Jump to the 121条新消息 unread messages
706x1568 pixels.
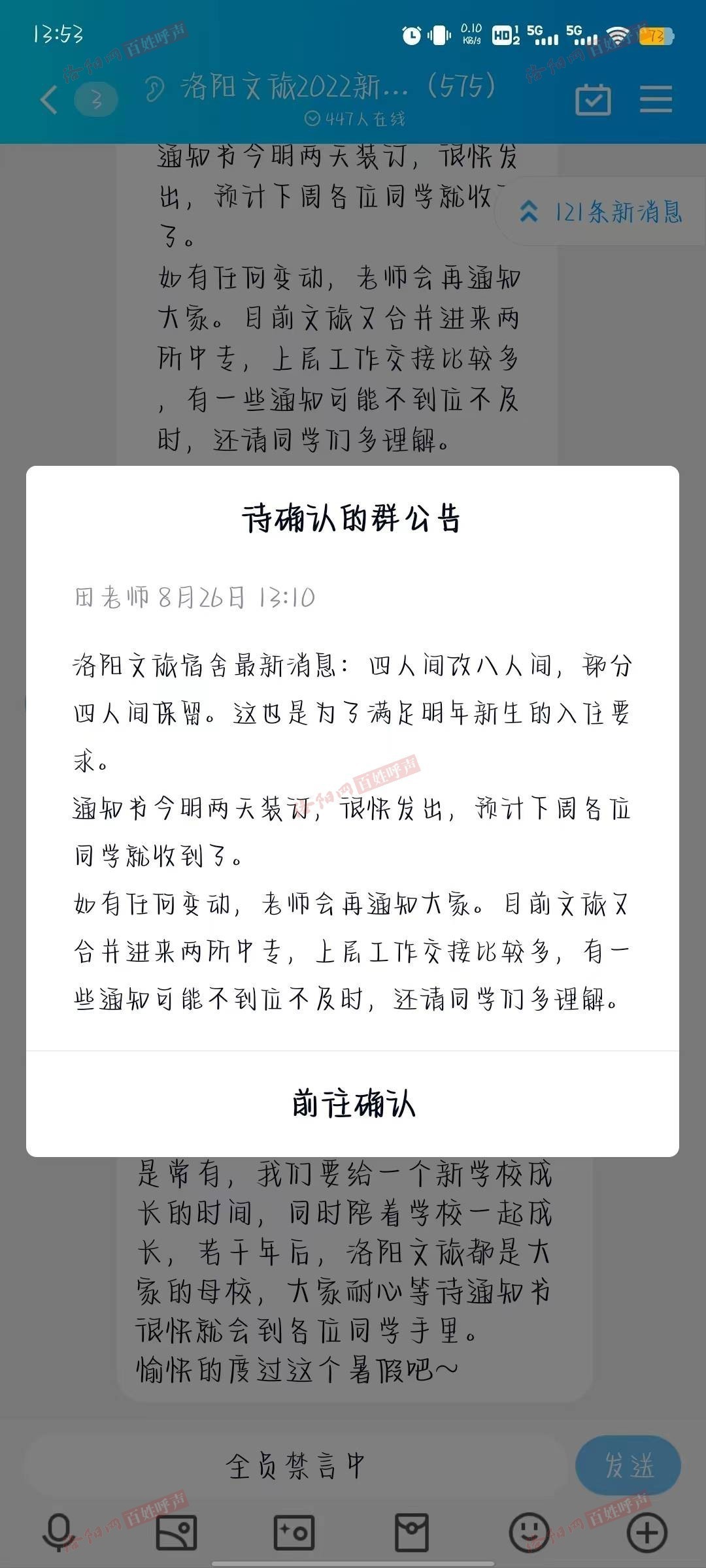(x=601, y=212)
